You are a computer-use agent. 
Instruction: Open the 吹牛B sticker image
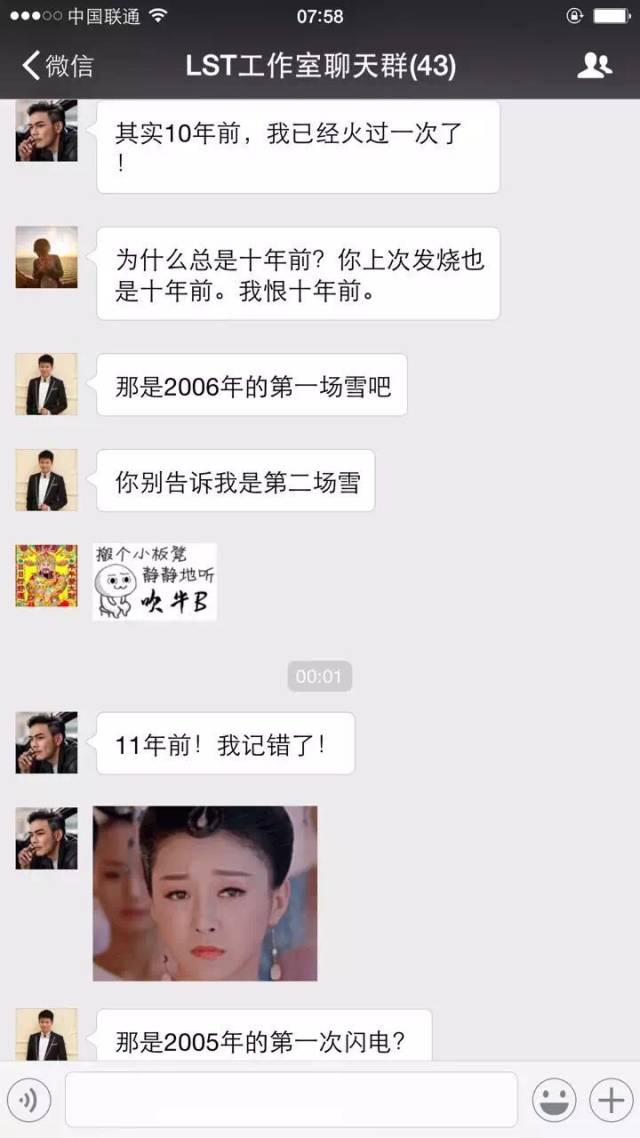(x=155, y=581)
